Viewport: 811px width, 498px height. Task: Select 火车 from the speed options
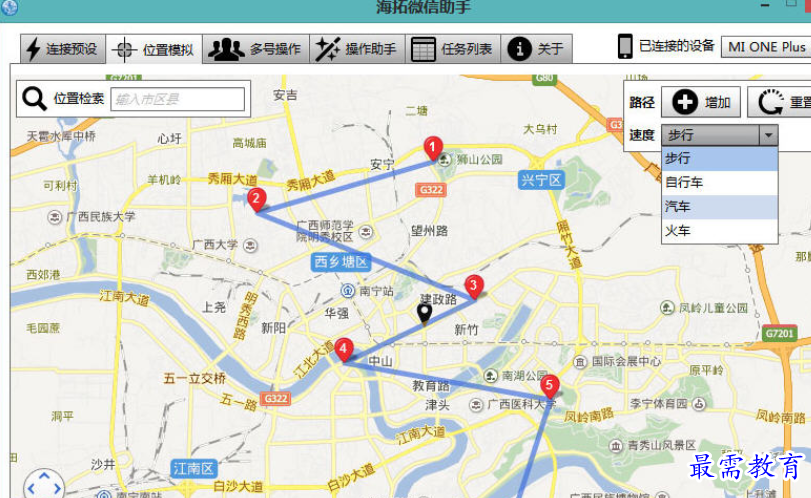pos(719,230)
